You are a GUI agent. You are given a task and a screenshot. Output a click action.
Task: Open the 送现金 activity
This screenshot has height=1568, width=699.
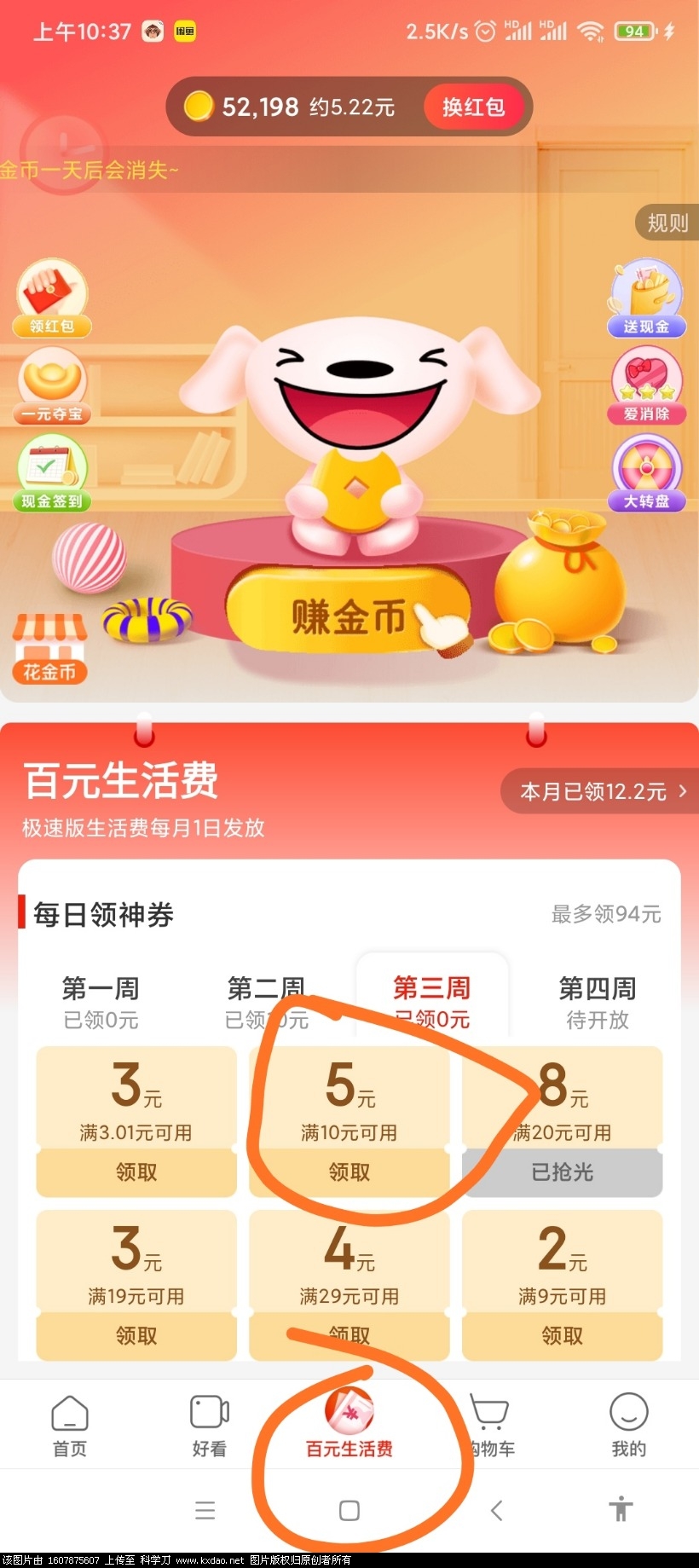tap(646, 298)
